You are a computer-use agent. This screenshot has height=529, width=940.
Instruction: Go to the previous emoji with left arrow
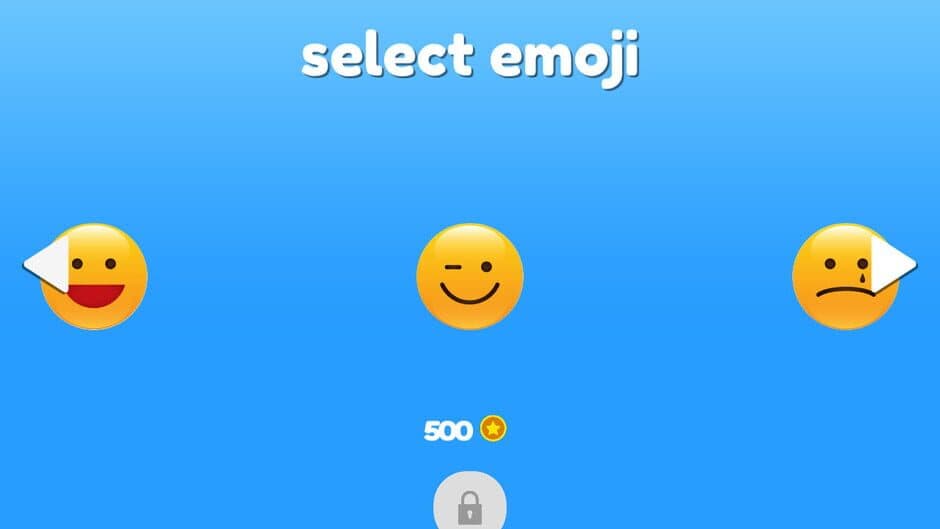(45, 264)
